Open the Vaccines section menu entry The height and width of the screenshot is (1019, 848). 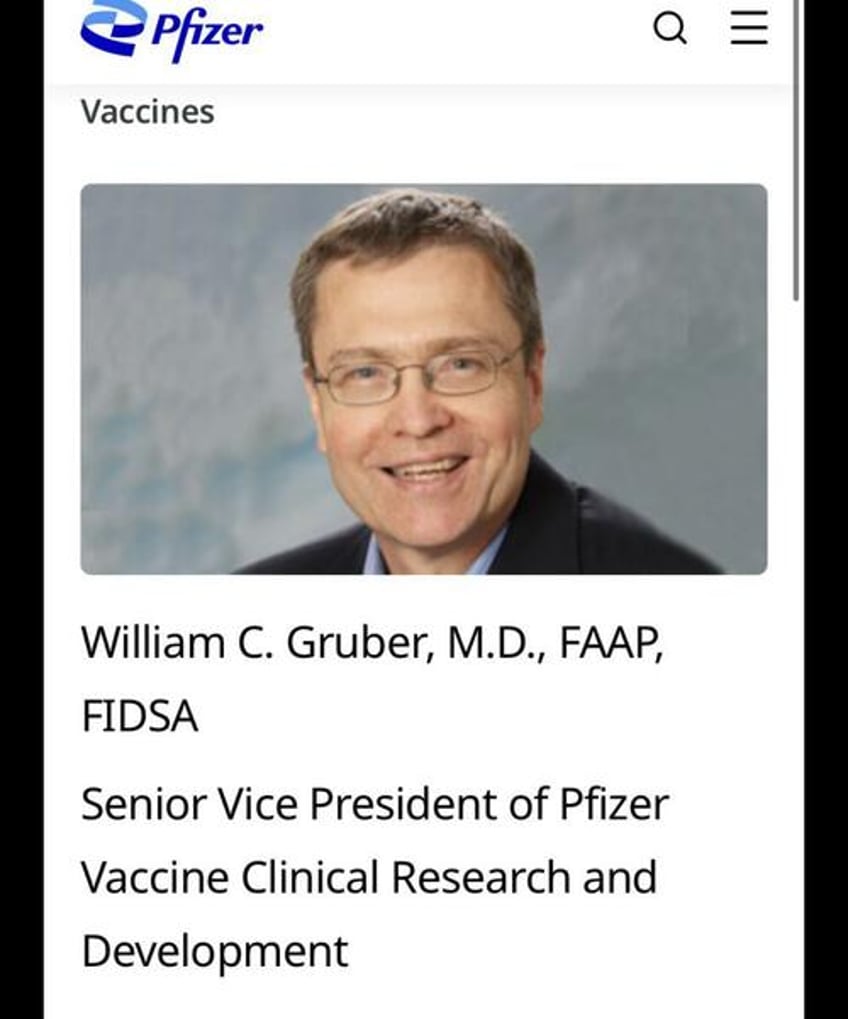[148, 111]
